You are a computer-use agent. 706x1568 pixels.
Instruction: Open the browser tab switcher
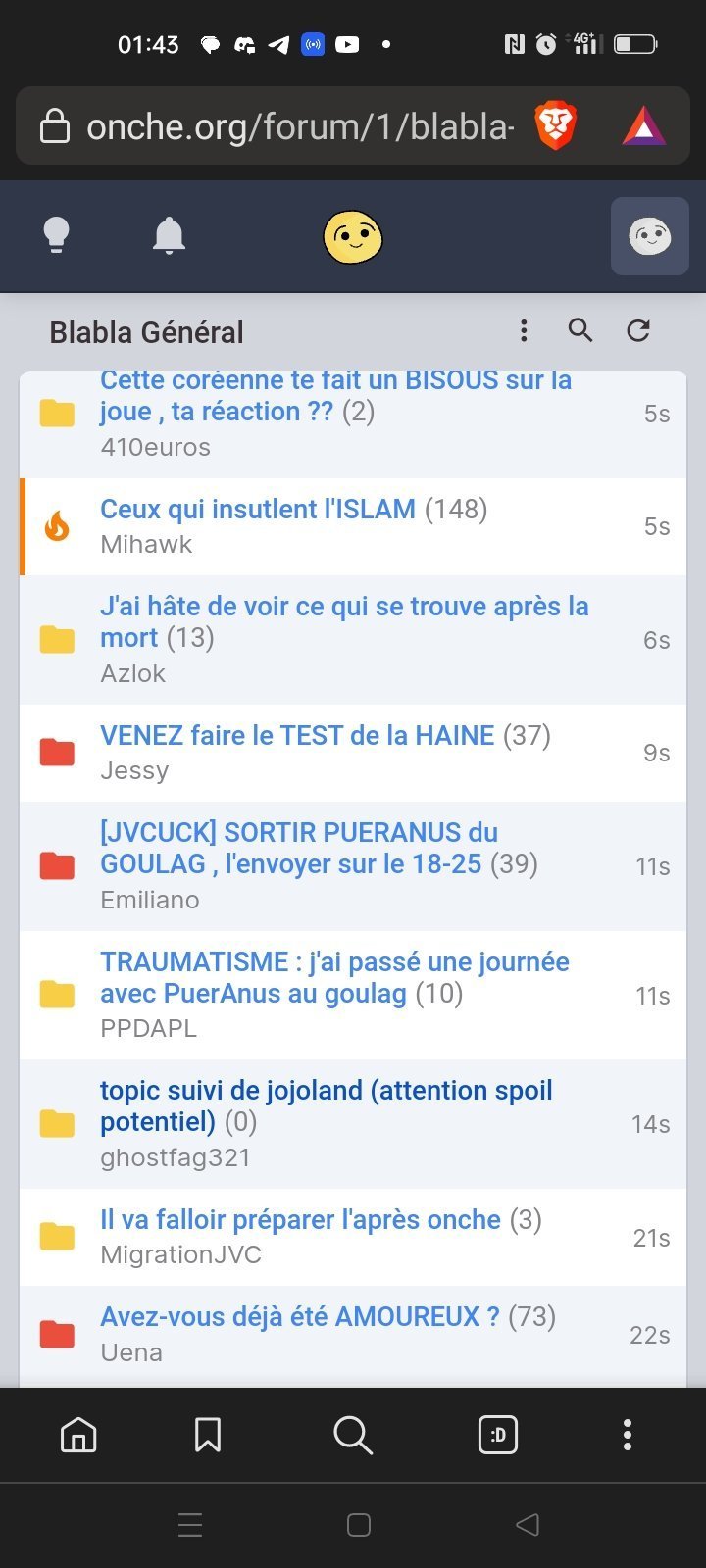click(498, 1435)
